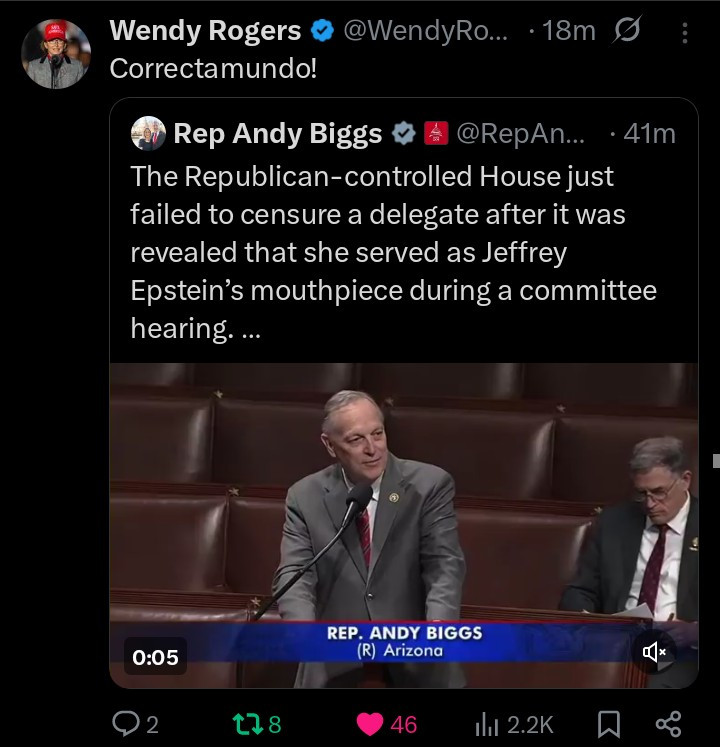
Task: Unmute the video sound
Action: [655, 652]
